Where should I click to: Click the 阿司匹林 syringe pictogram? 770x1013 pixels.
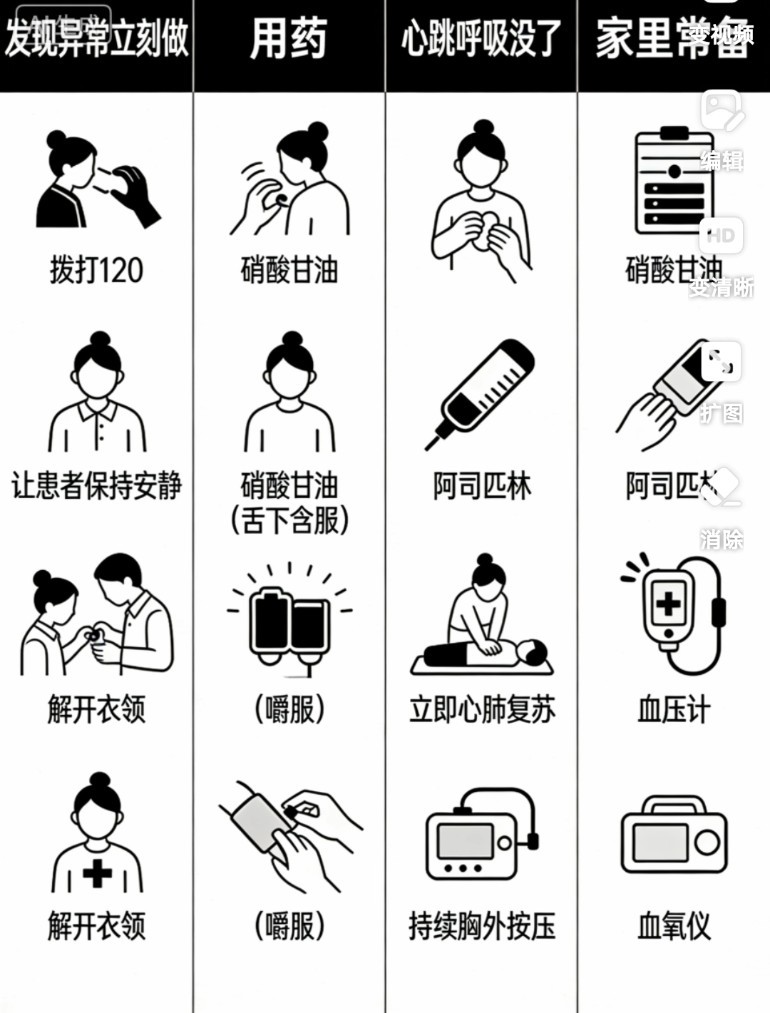(481, 395)
